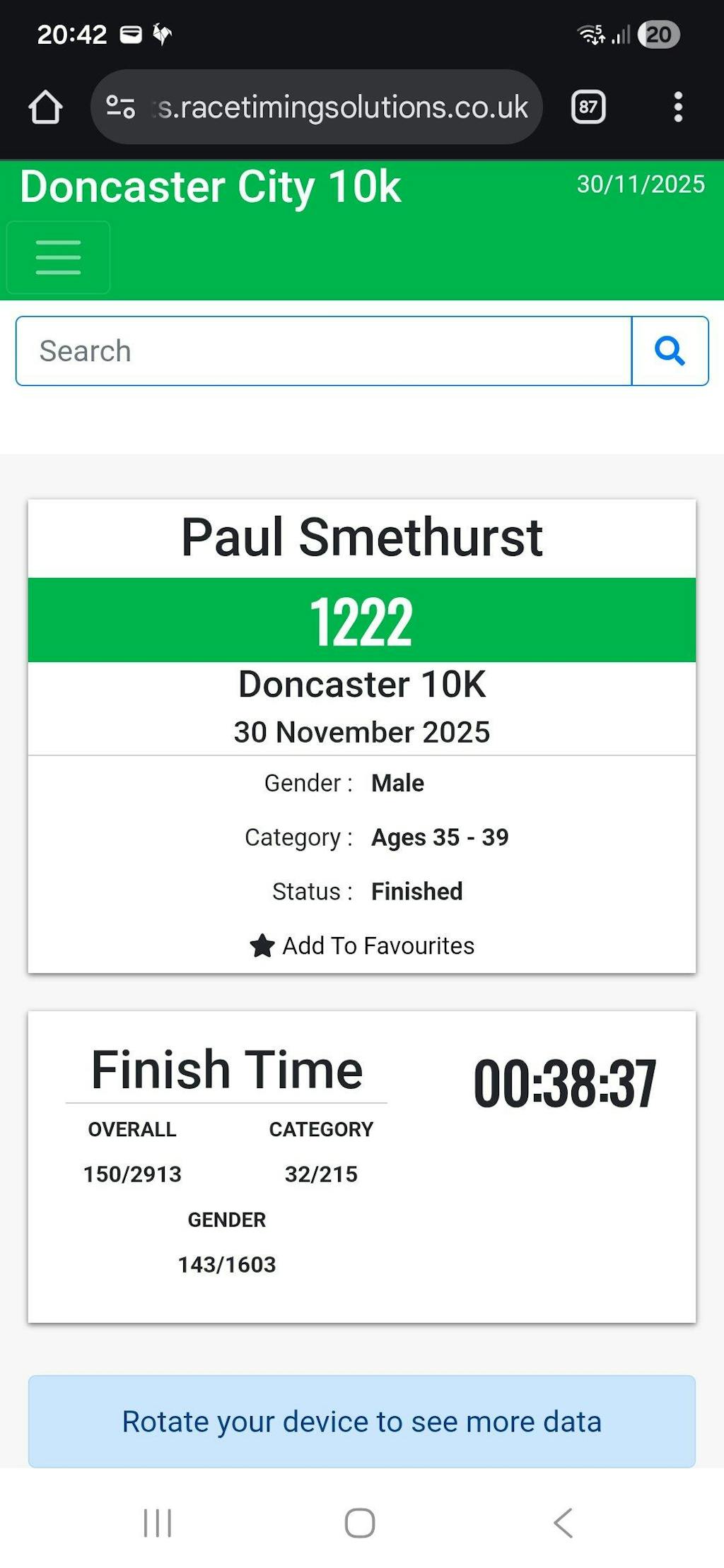Add Paul Smethurst to favourites

tap(362, 945)
